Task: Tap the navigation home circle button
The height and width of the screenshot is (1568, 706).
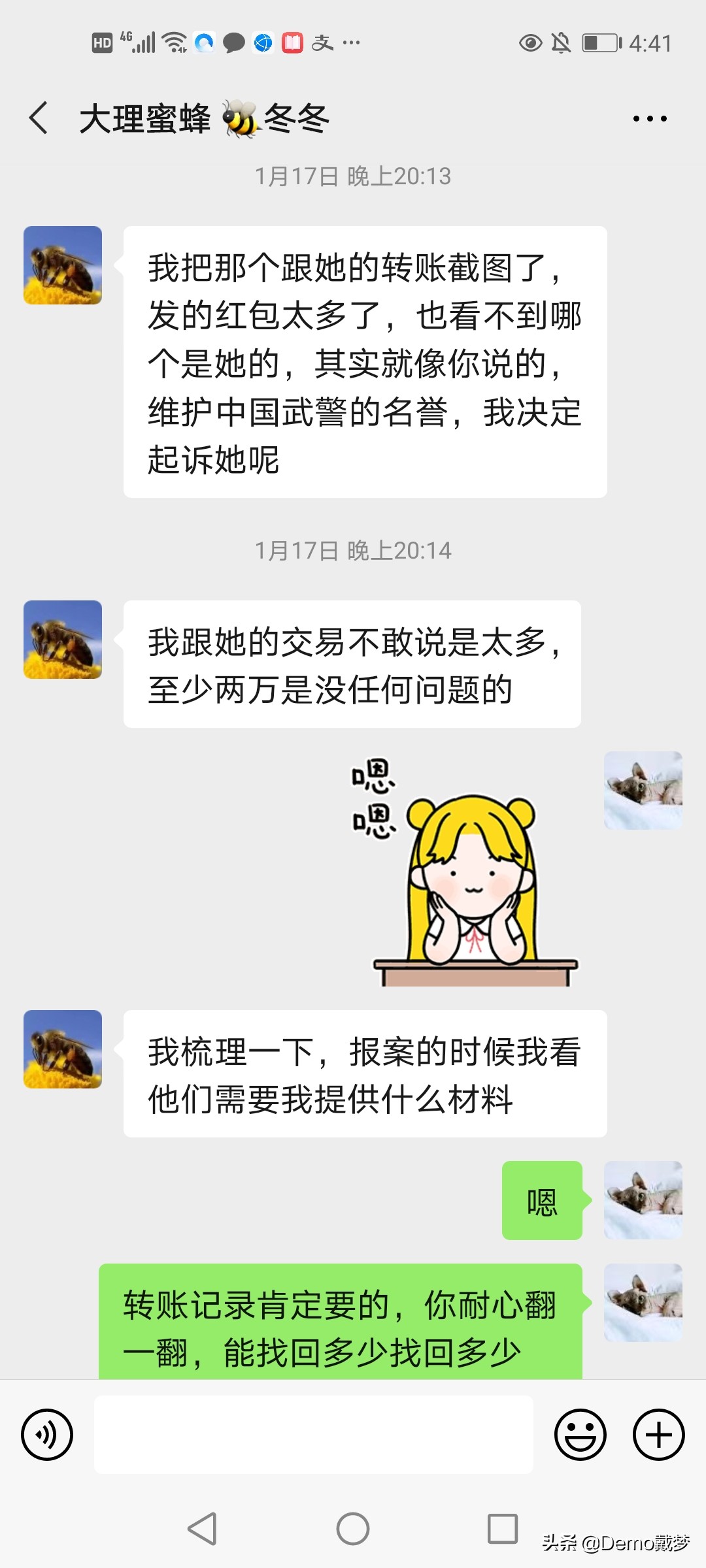Action: 353,1529
